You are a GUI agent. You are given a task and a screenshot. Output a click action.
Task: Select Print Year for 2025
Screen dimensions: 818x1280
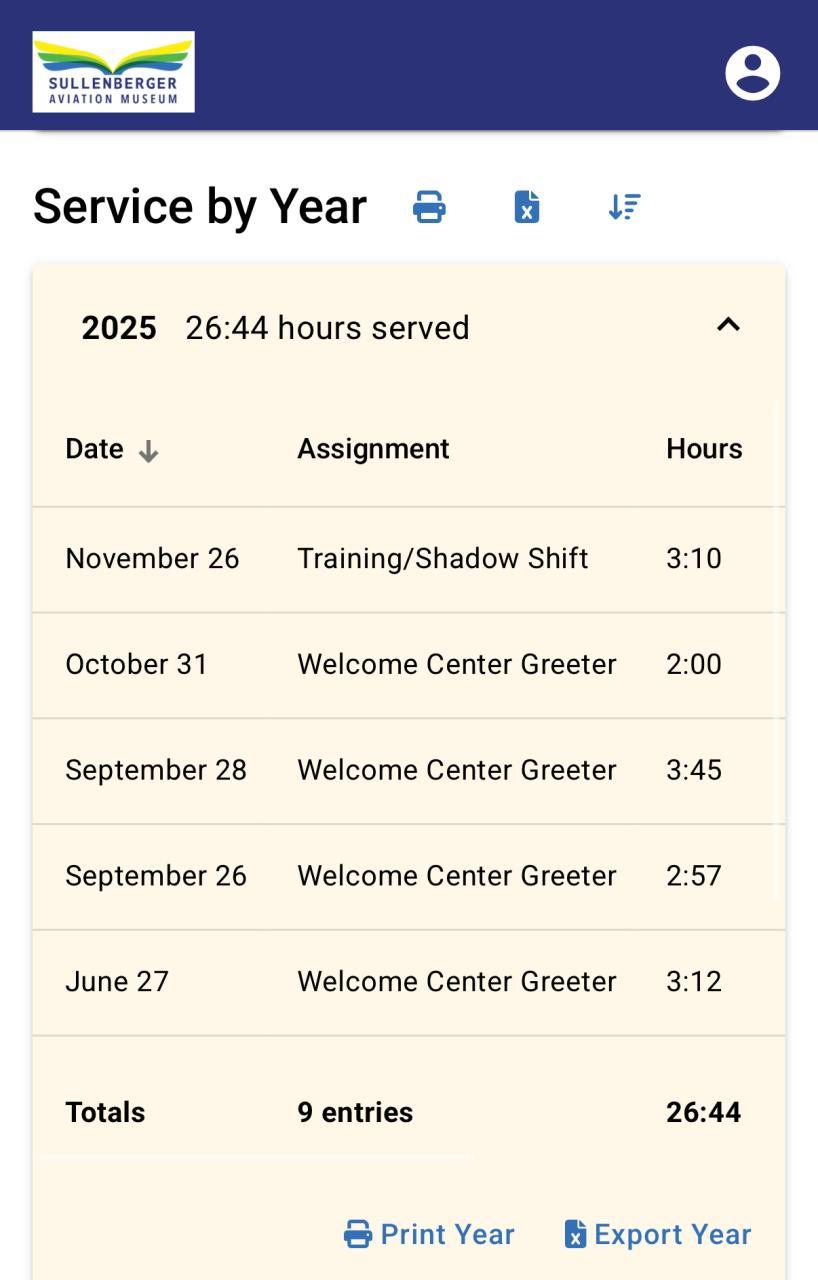(x=429, y=1234)
